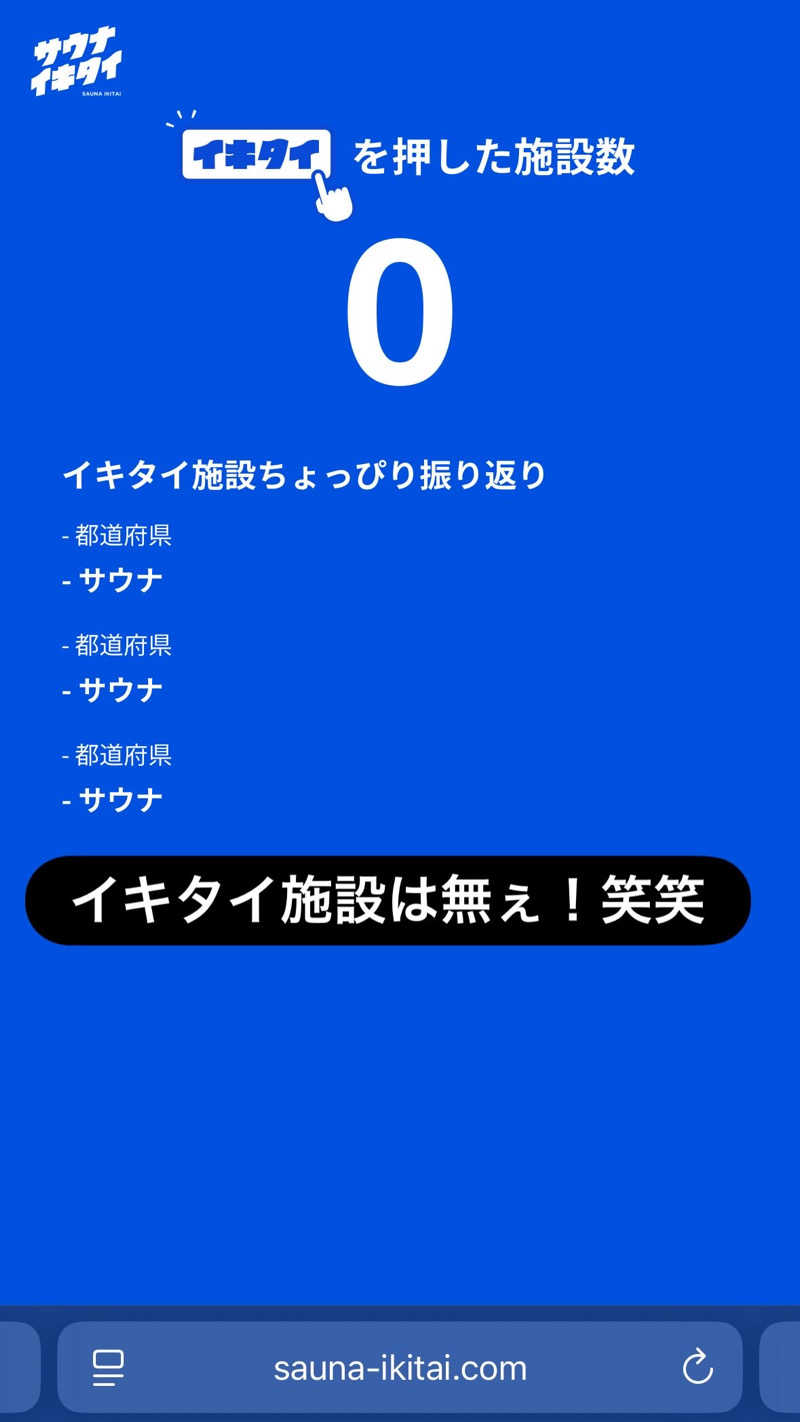
Task: Click the reload icon in the address bar
Action: pyautogui.click(x=698, y=1367)
